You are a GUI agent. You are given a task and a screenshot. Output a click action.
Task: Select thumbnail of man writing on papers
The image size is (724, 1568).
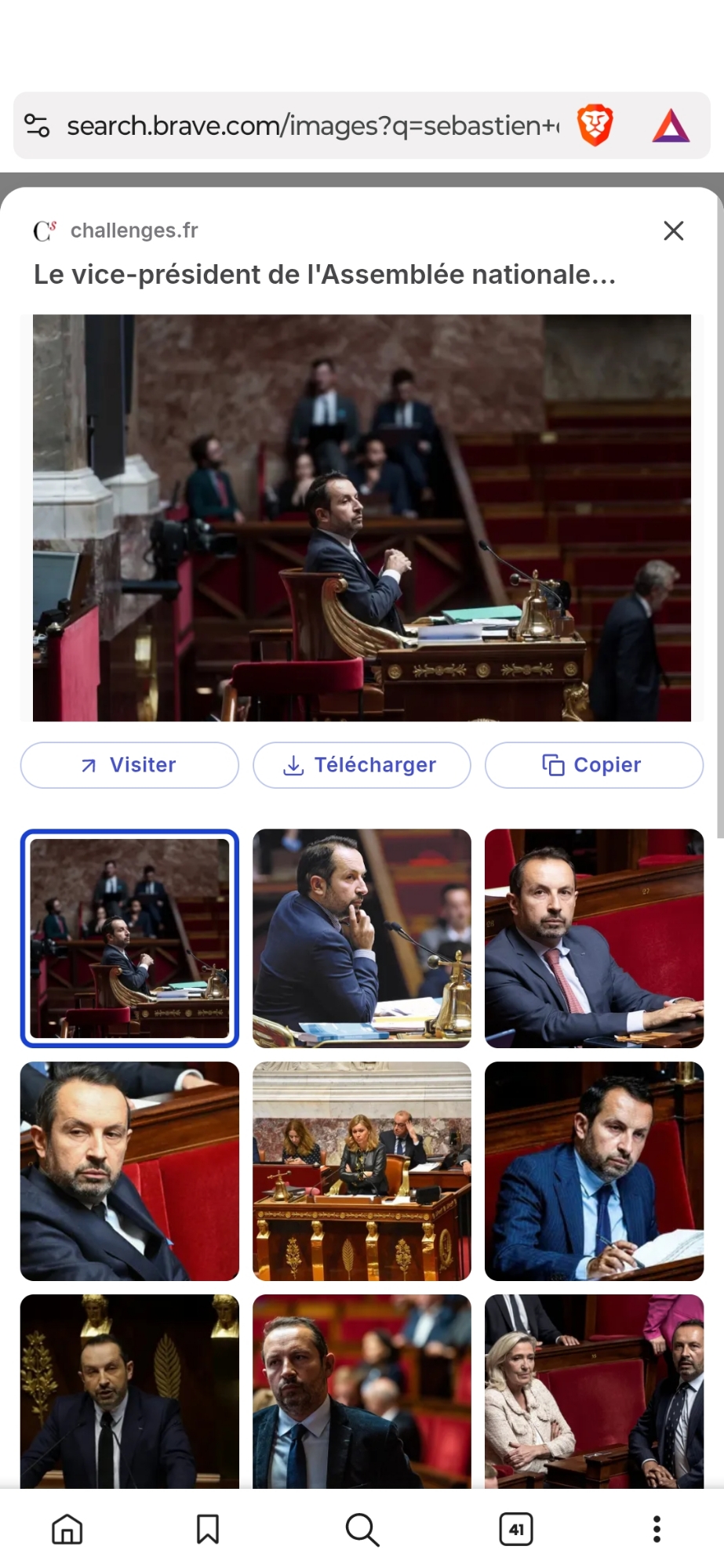(594, 1171)
